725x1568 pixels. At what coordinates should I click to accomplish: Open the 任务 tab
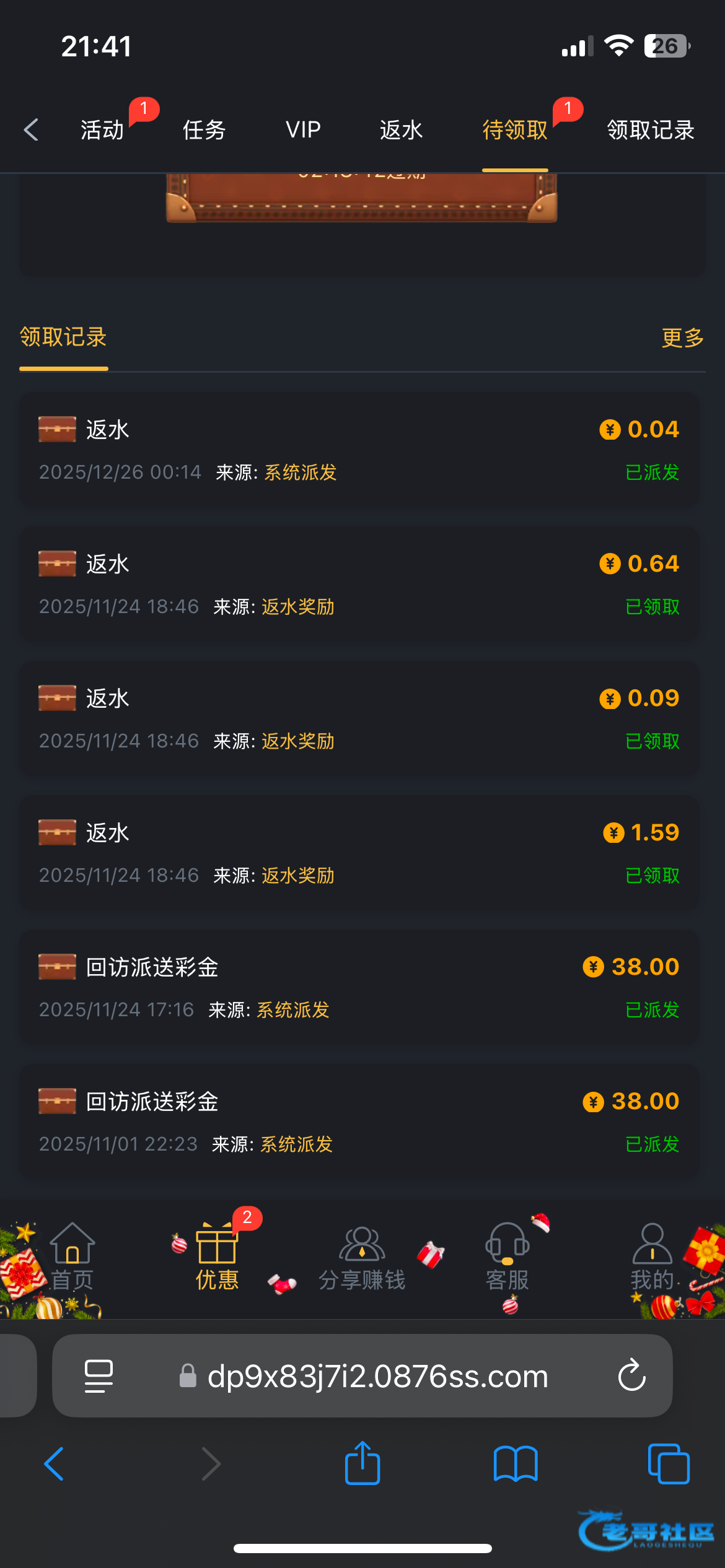[x=204, y=130]
